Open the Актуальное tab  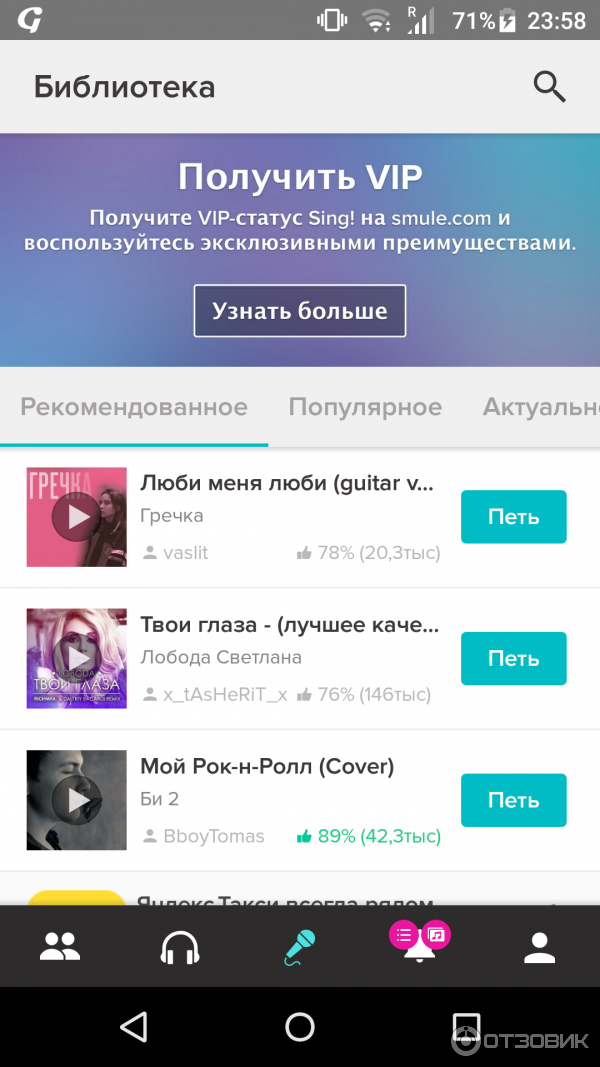pos(540,407)
